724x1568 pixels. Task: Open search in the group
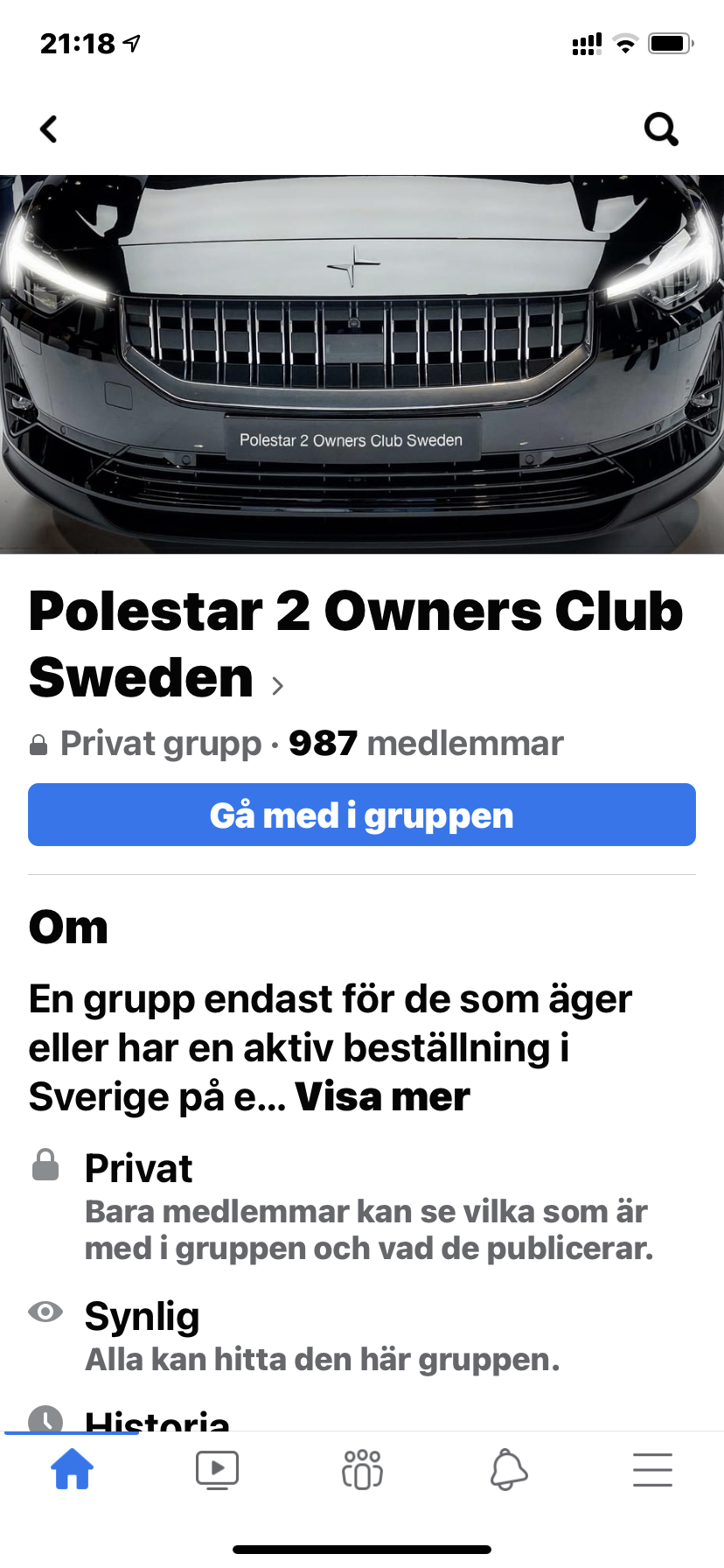[661, 129]
